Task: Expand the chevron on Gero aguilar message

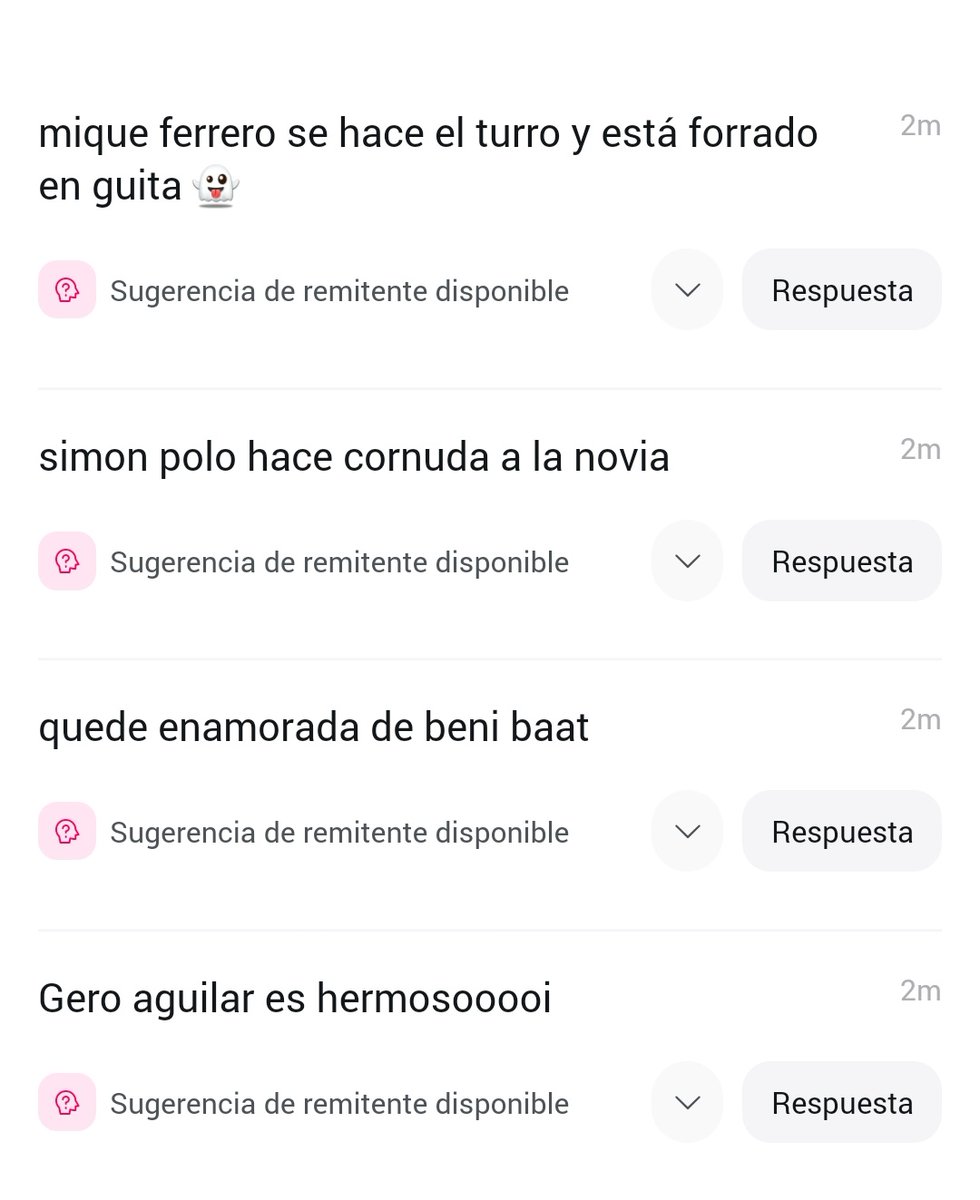Action: coord(687,1102)
